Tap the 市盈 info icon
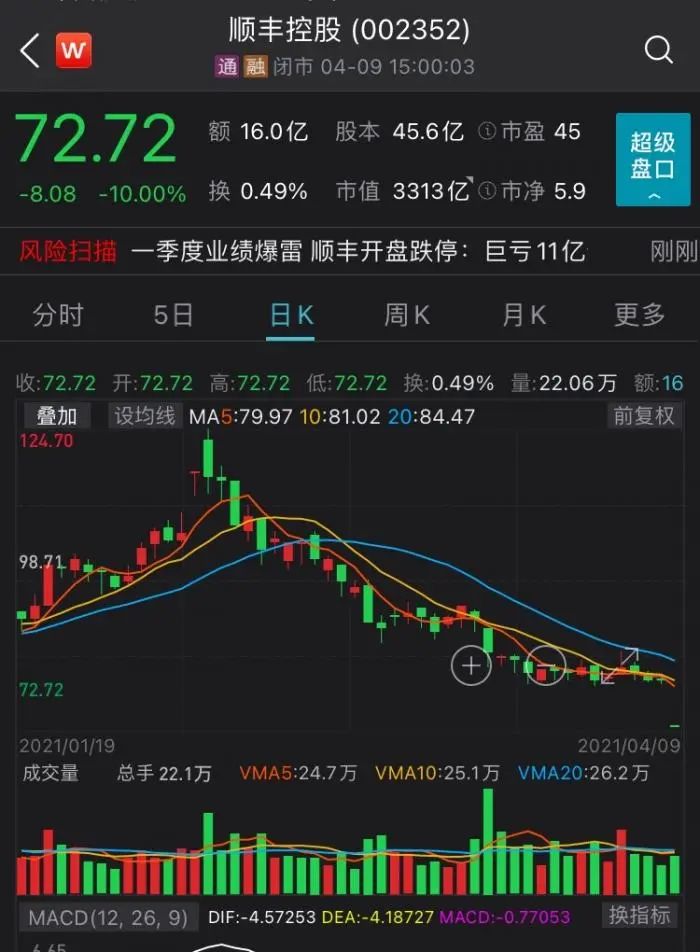 coord(487,132)
